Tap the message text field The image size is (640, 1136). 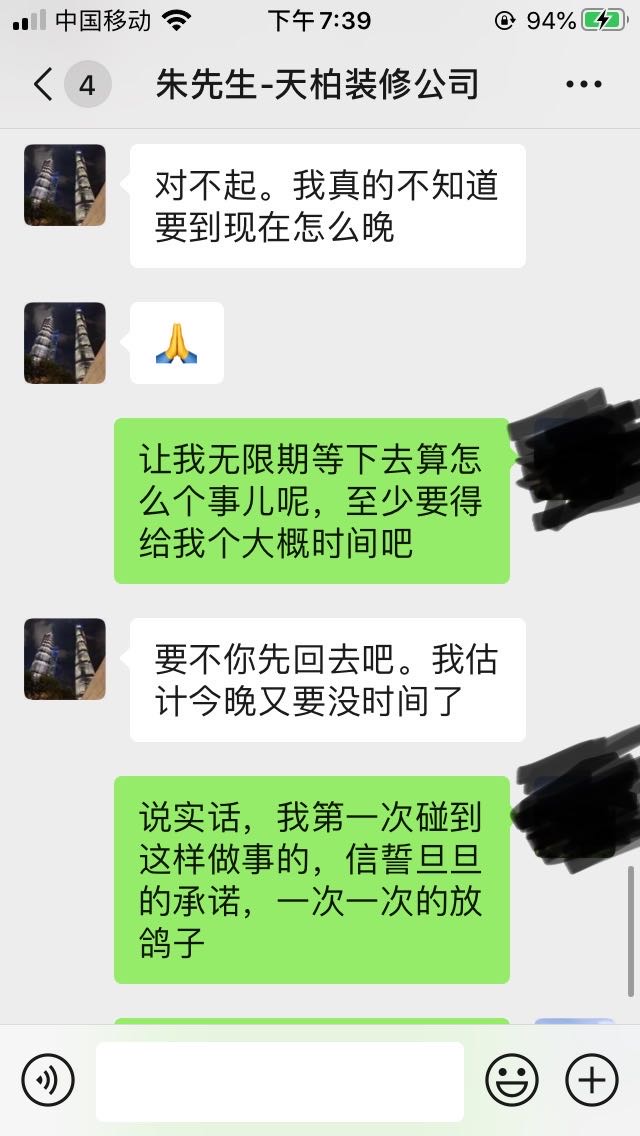tap(280, 1081)
